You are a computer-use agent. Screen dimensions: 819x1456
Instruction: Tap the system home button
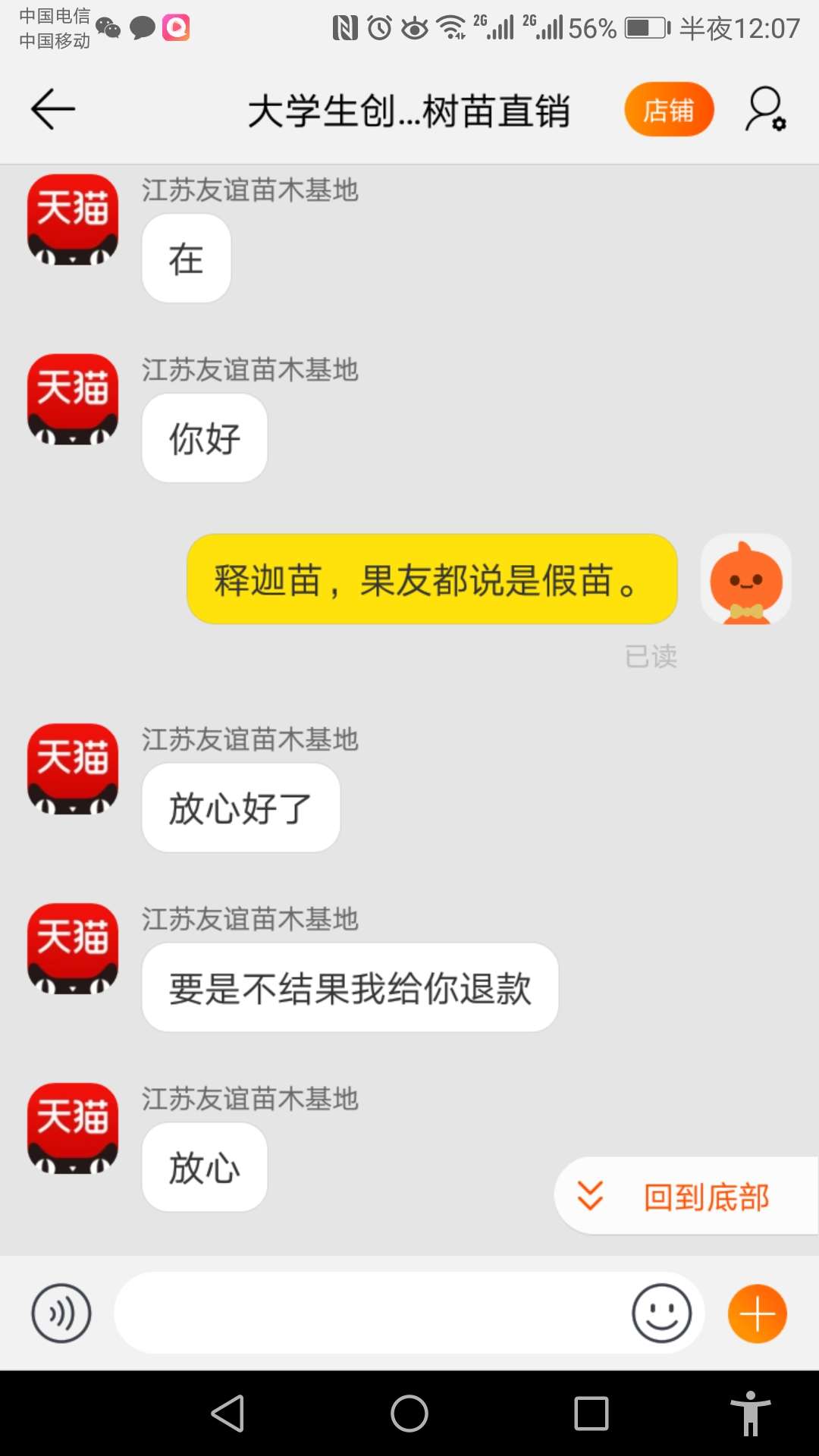(409, 1414)
